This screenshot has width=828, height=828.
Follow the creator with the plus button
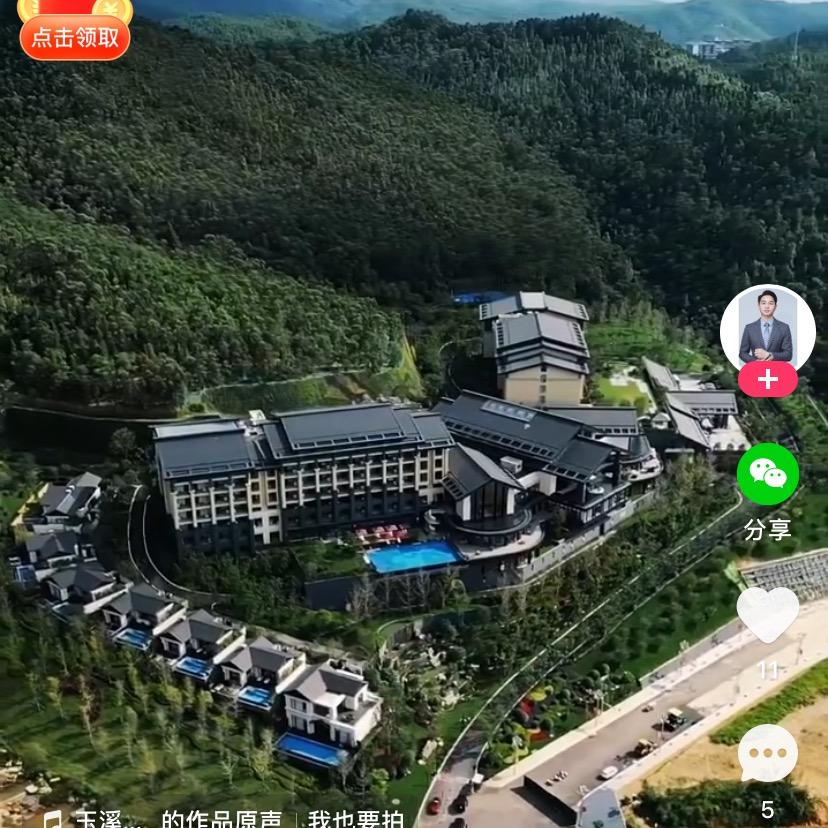tap(767, 380)
